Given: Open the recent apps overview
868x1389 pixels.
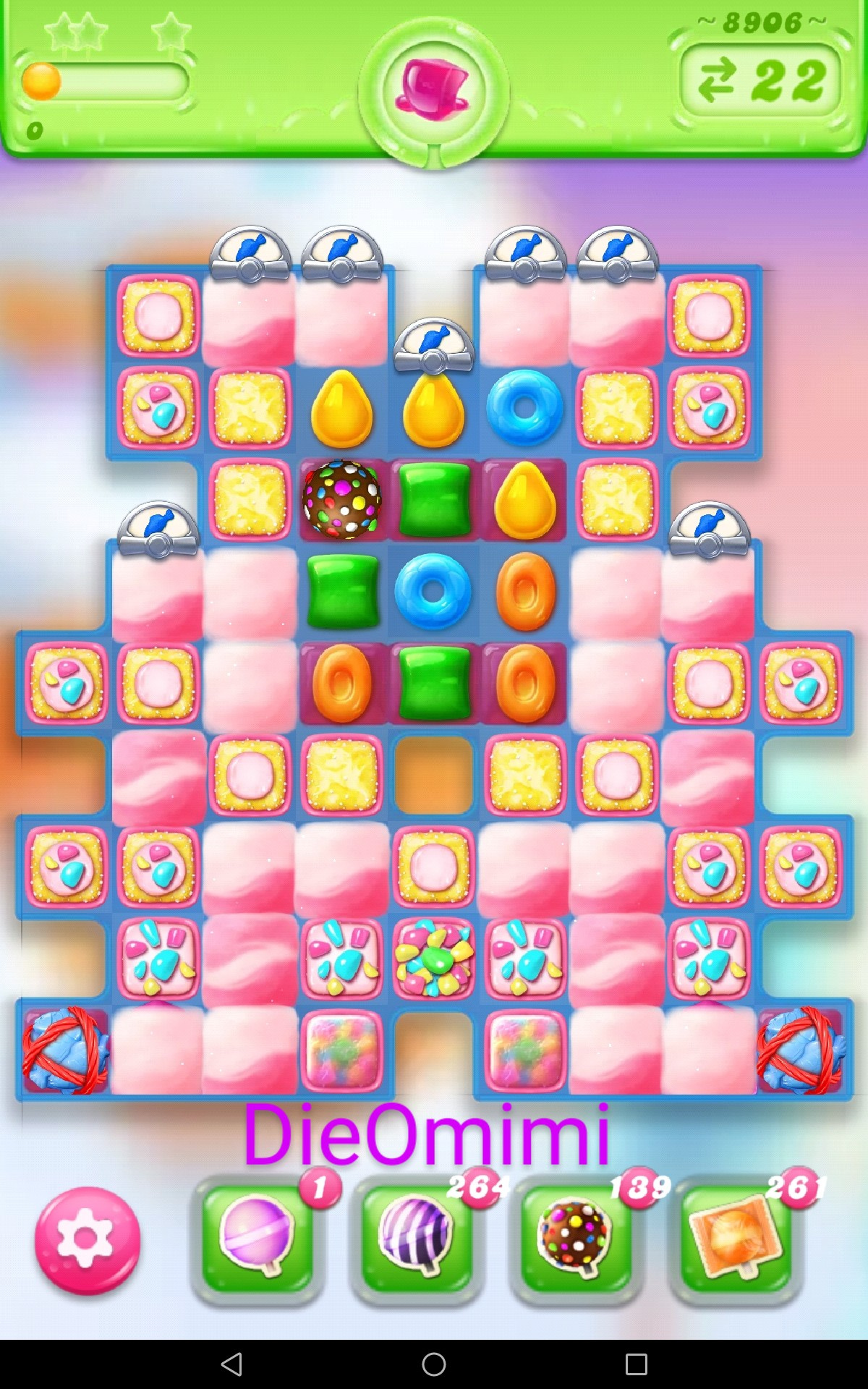Looking at the screenshot, I should pyautogui.click(x=637, y=1364).
